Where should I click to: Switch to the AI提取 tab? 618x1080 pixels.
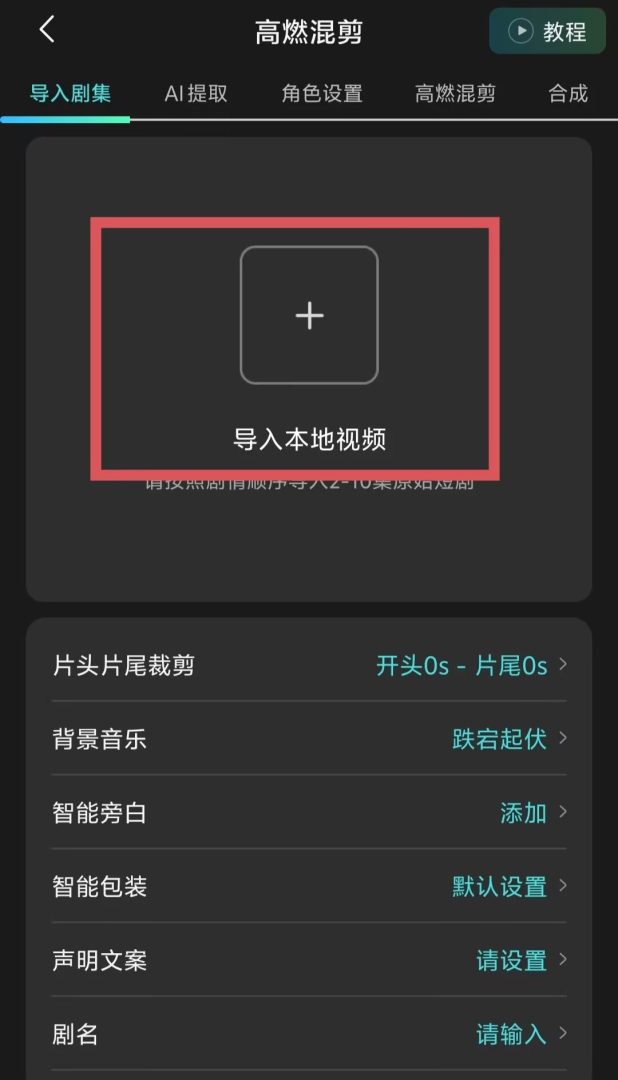[196, 94]
